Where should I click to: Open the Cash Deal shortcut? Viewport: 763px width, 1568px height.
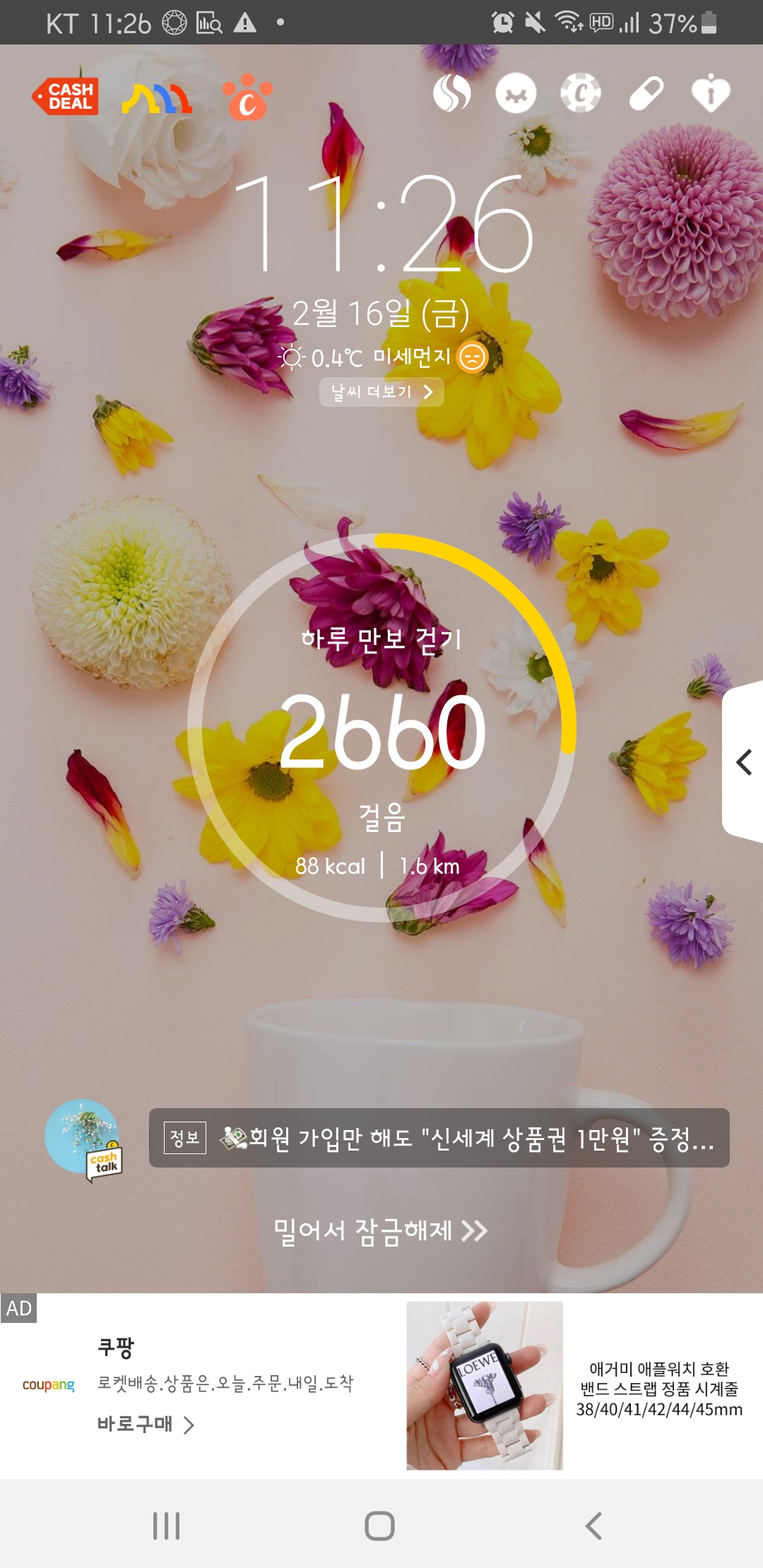tap(65, 96)
